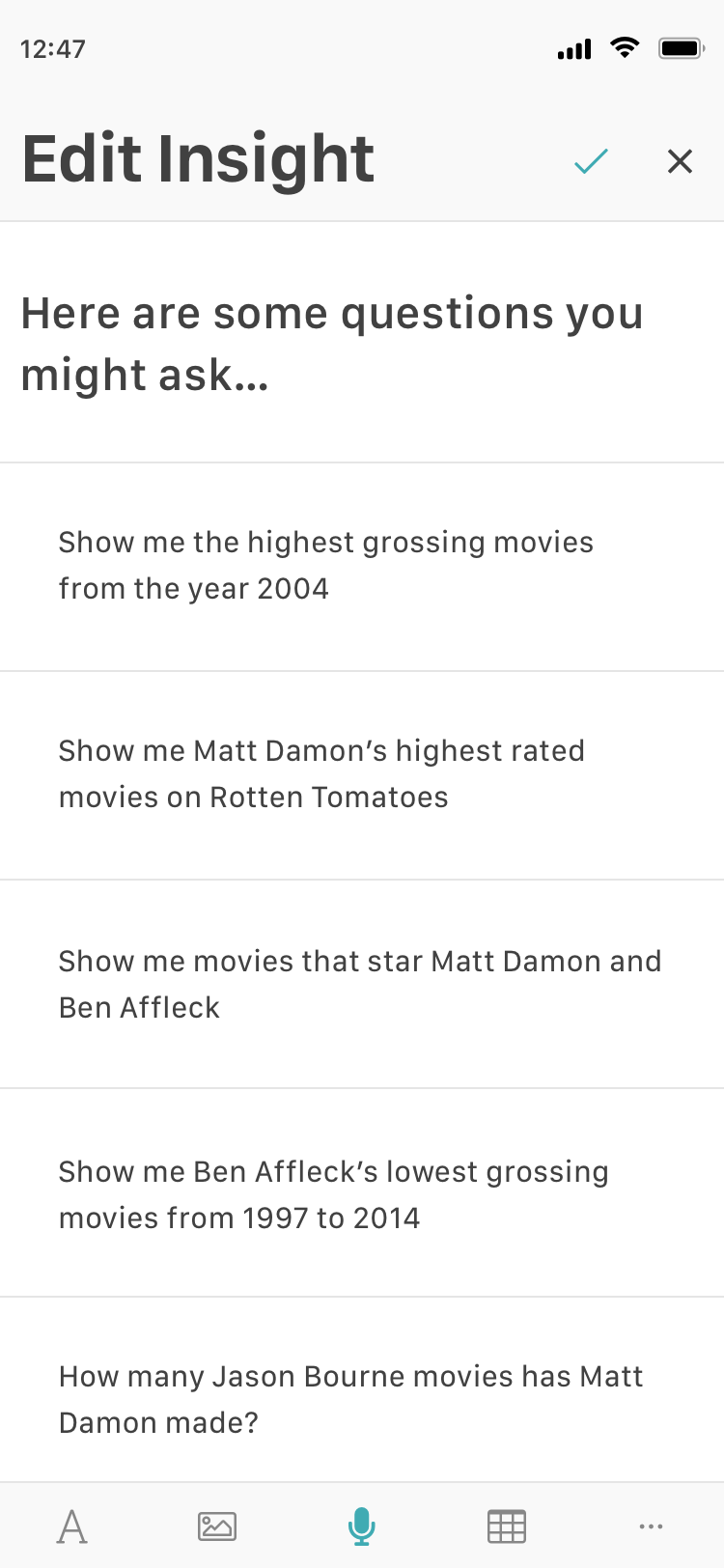Choose the Matt Damon Rotten Tomatoes question
This screenshot has width=724, height=1568.
coord(321,774)
